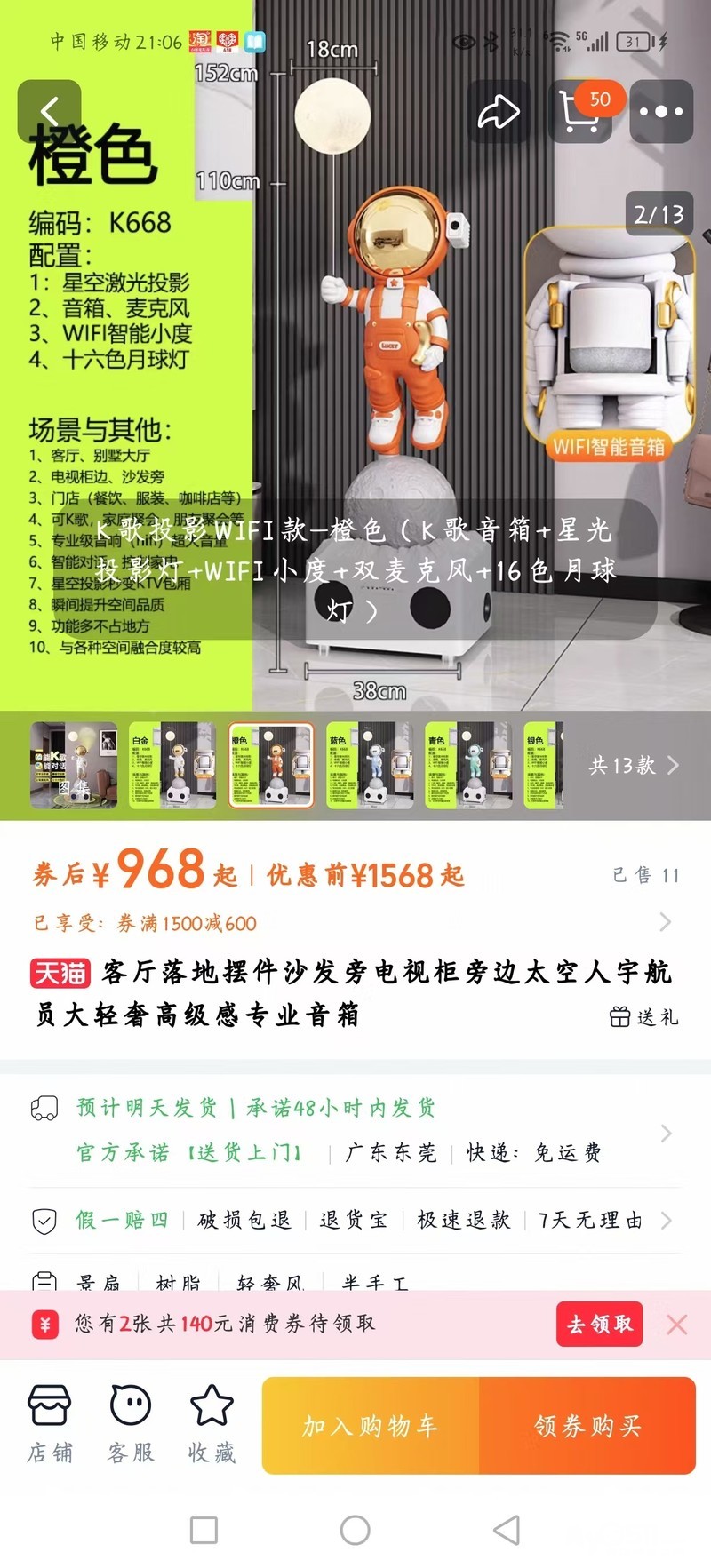The width and height of the screenshot is (711, 1568).
Task: Tap 加入购物车 to add to cart
Action: [x=371, y=1425]
